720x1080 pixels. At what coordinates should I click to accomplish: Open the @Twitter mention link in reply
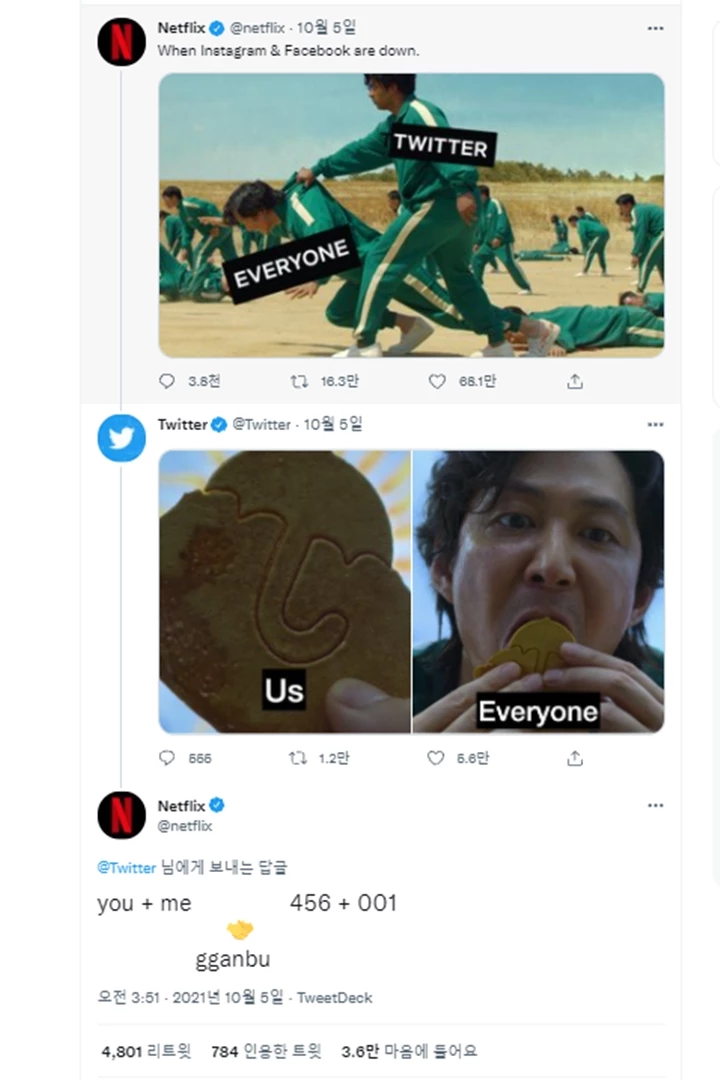[127, 868]
